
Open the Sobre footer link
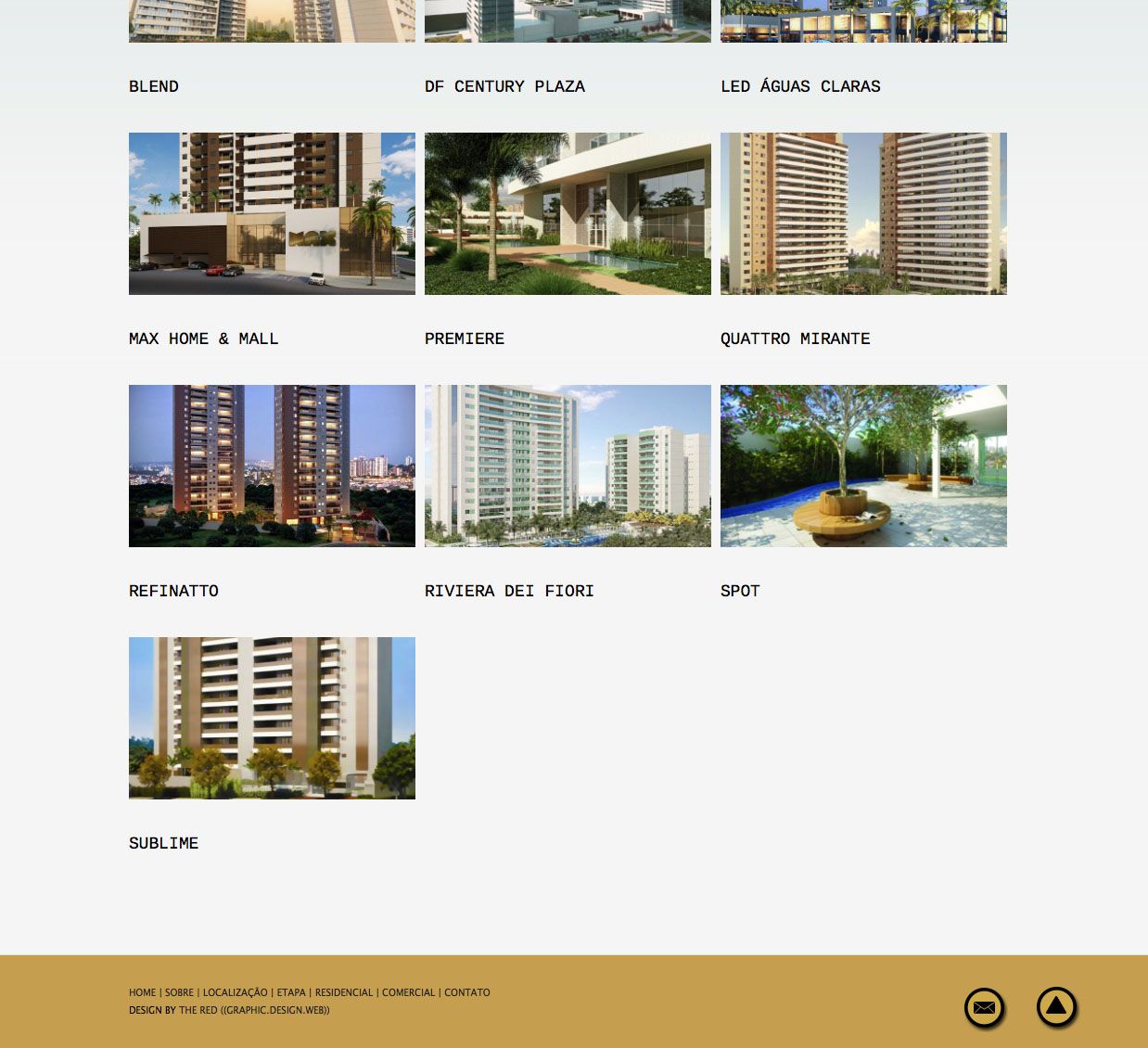click(179, 992)
